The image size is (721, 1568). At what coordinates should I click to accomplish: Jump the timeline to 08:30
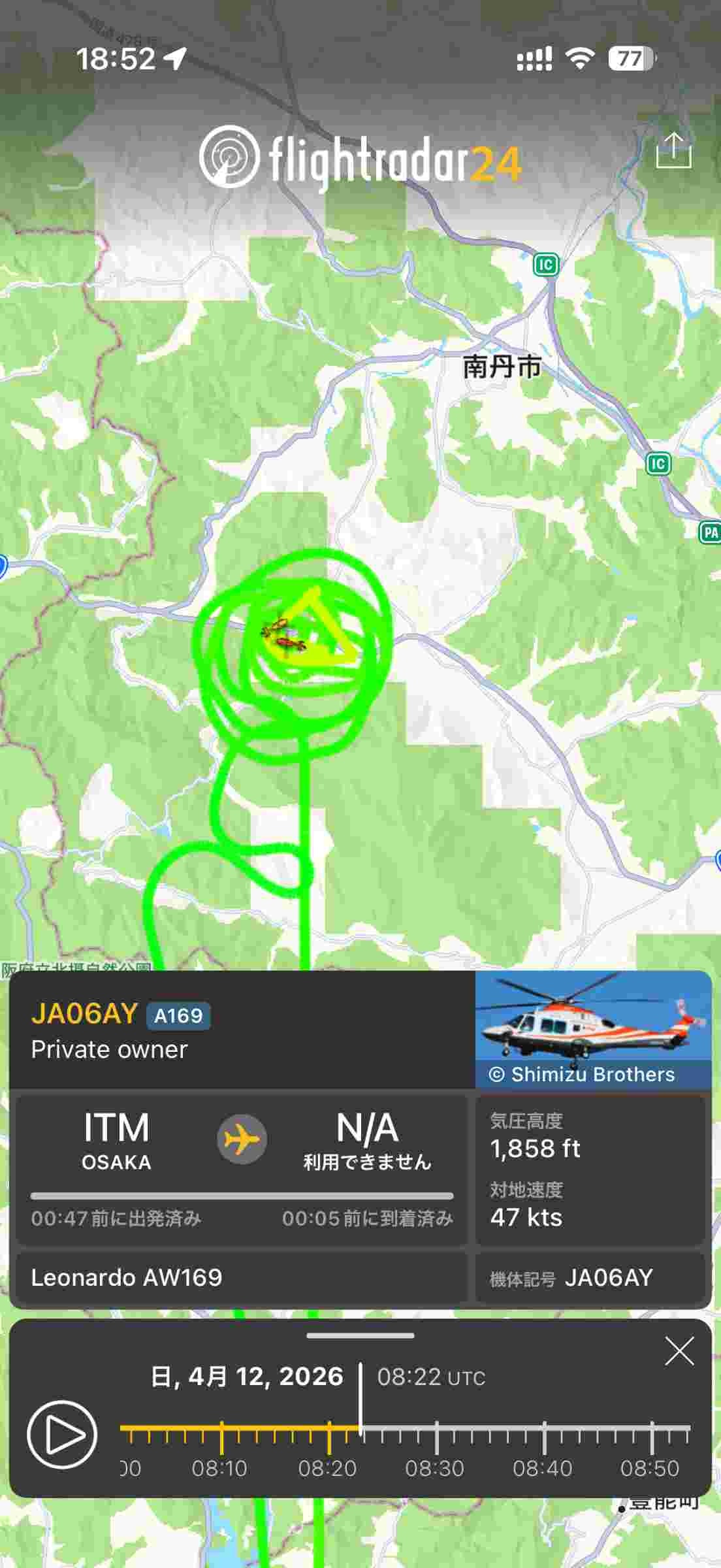436,1439
